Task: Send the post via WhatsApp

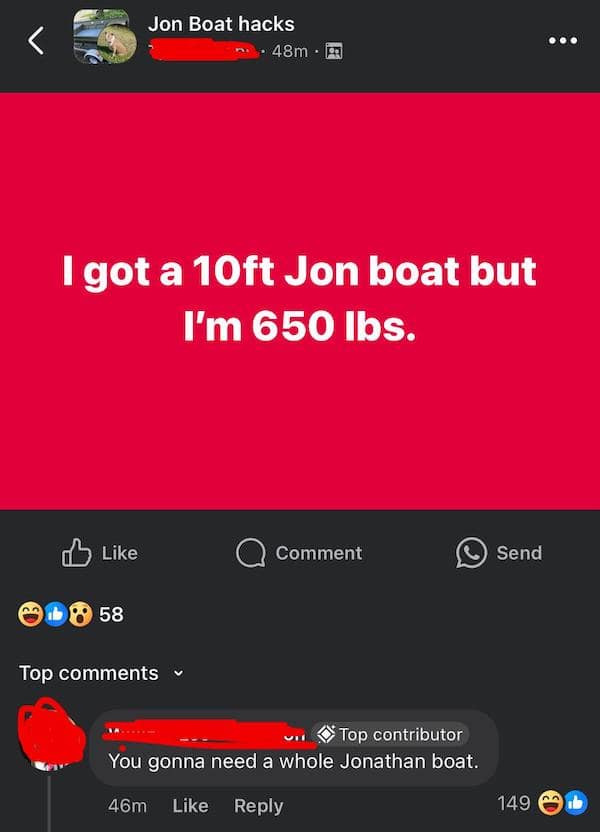Action: (x=499, y=553)
